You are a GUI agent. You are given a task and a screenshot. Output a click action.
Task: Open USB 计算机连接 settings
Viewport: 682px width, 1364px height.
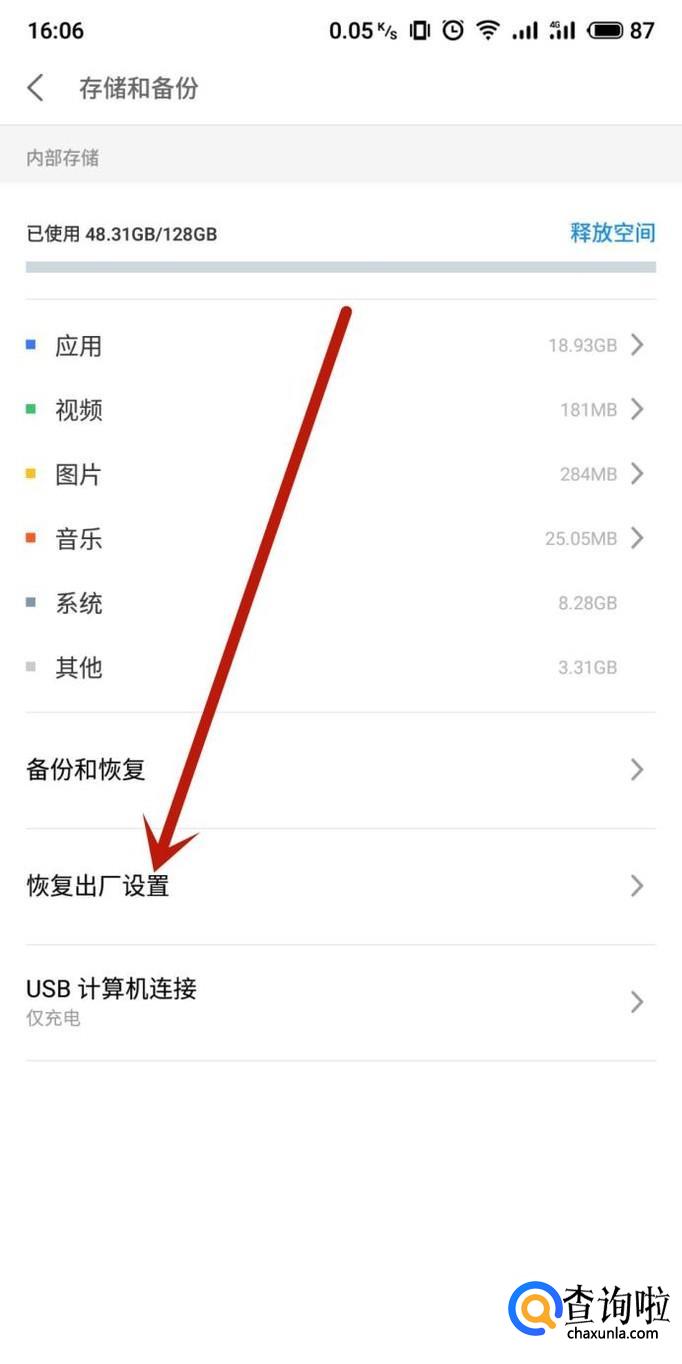coord(341,1002)
